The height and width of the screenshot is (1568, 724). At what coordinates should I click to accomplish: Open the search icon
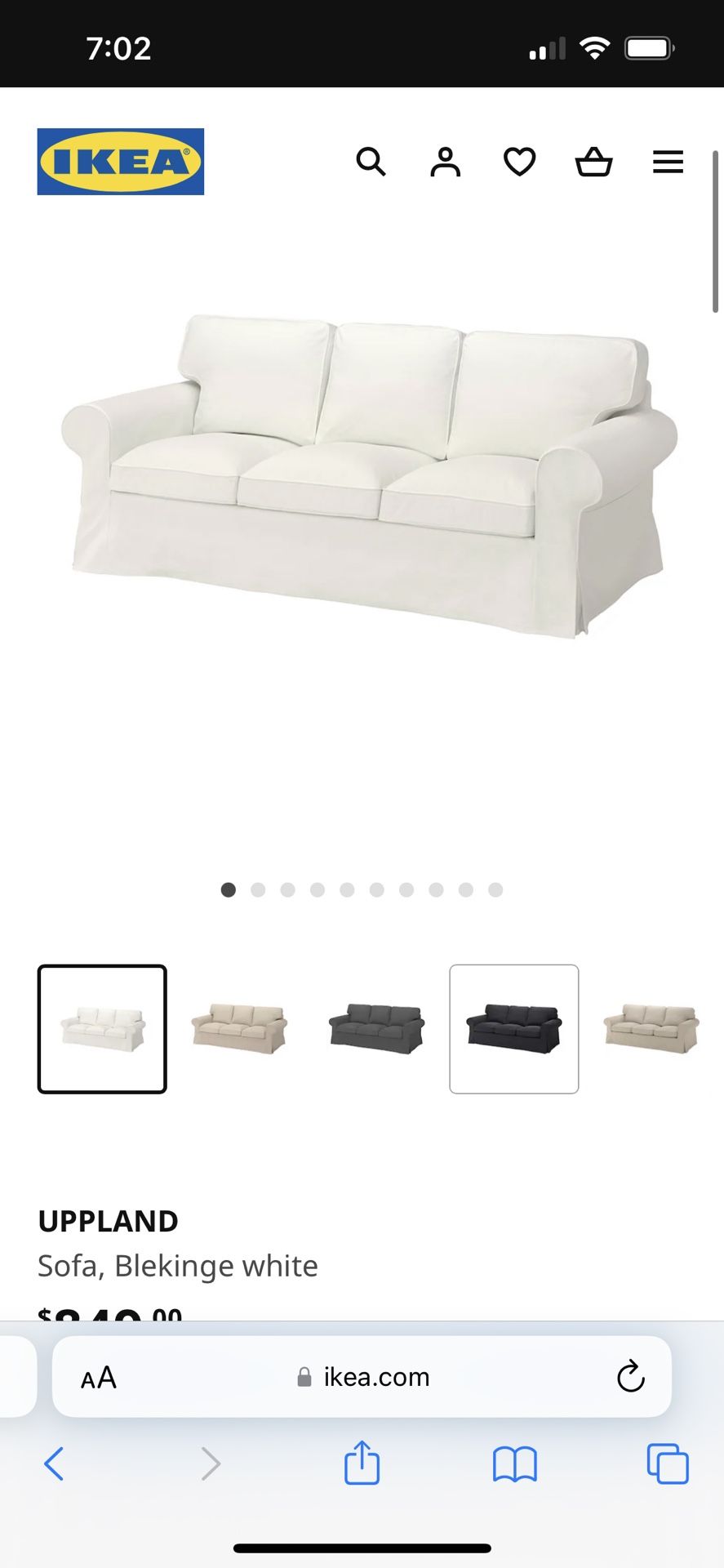(x=372, y=163)
